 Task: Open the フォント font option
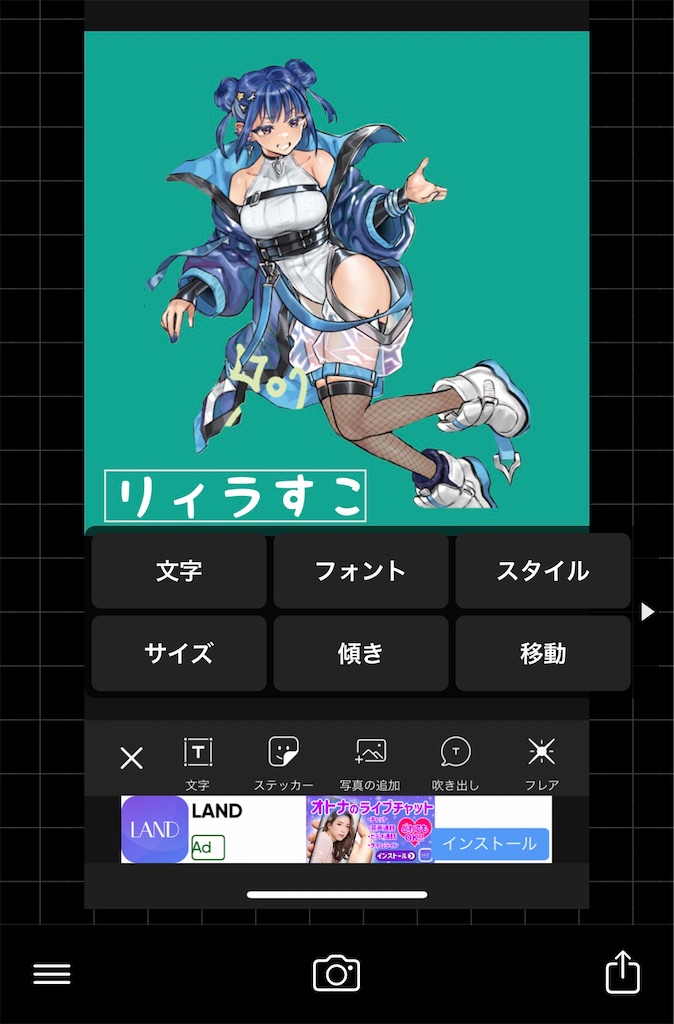360,571
